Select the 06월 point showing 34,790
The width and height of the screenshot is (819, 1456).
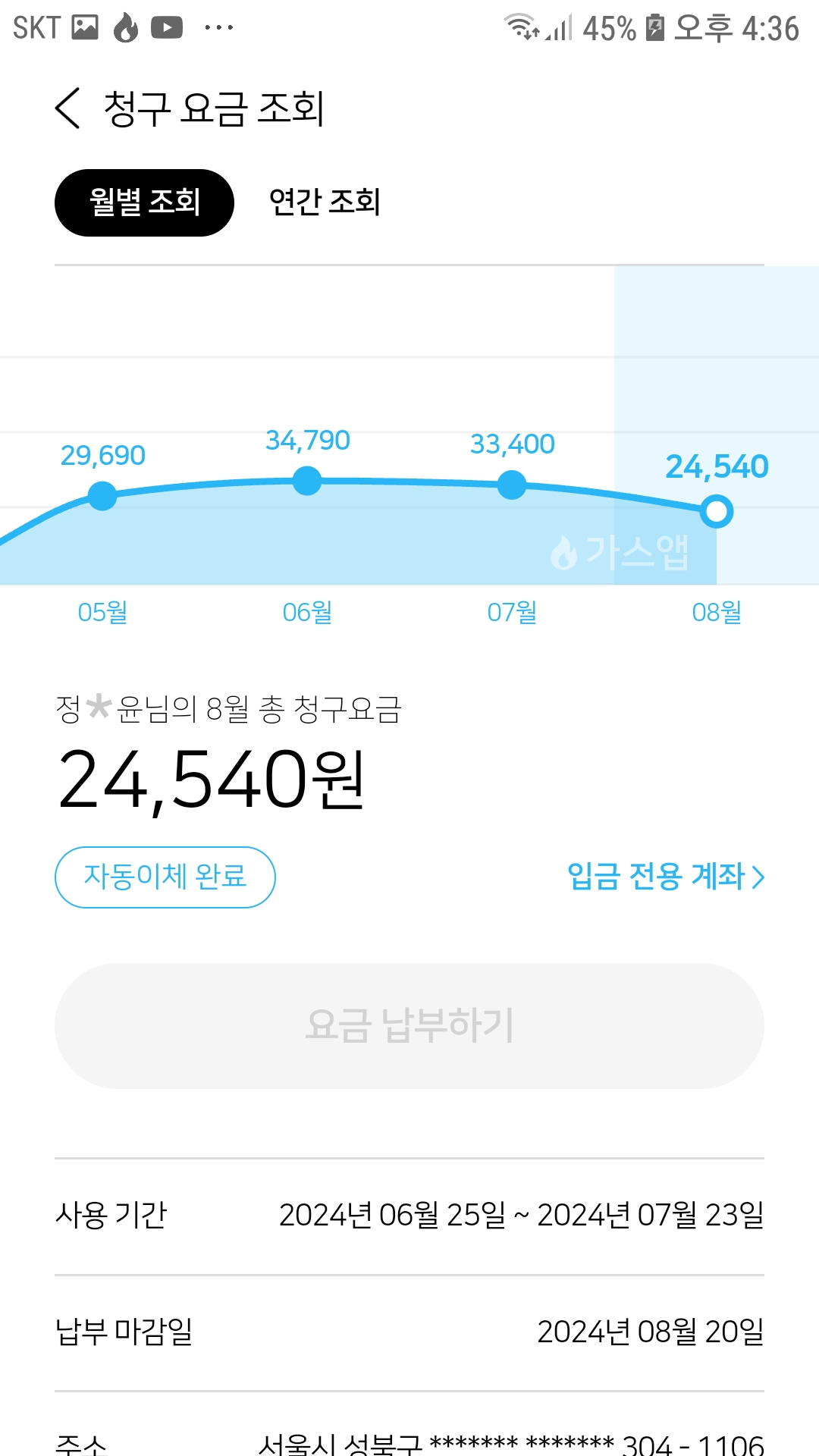pos(307,481)
